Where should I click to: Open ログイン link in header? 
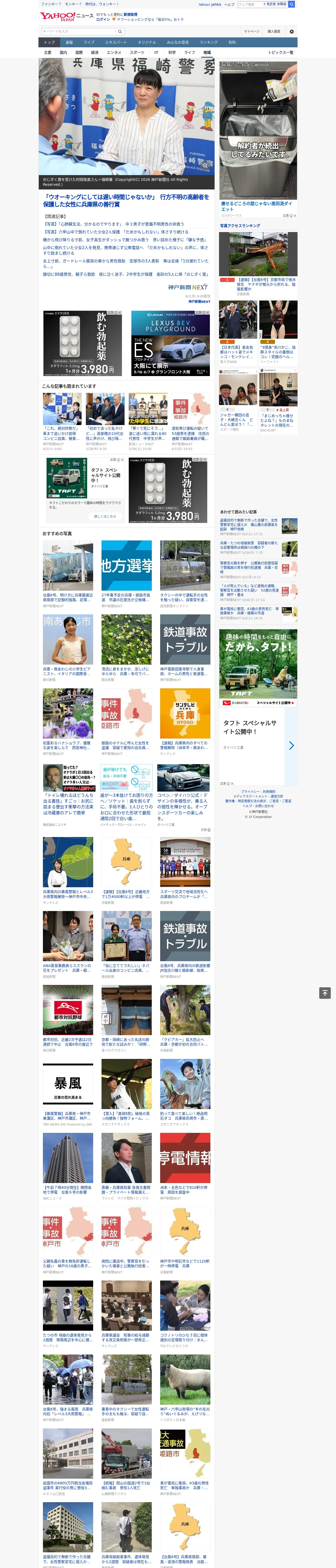coord(103,20)
